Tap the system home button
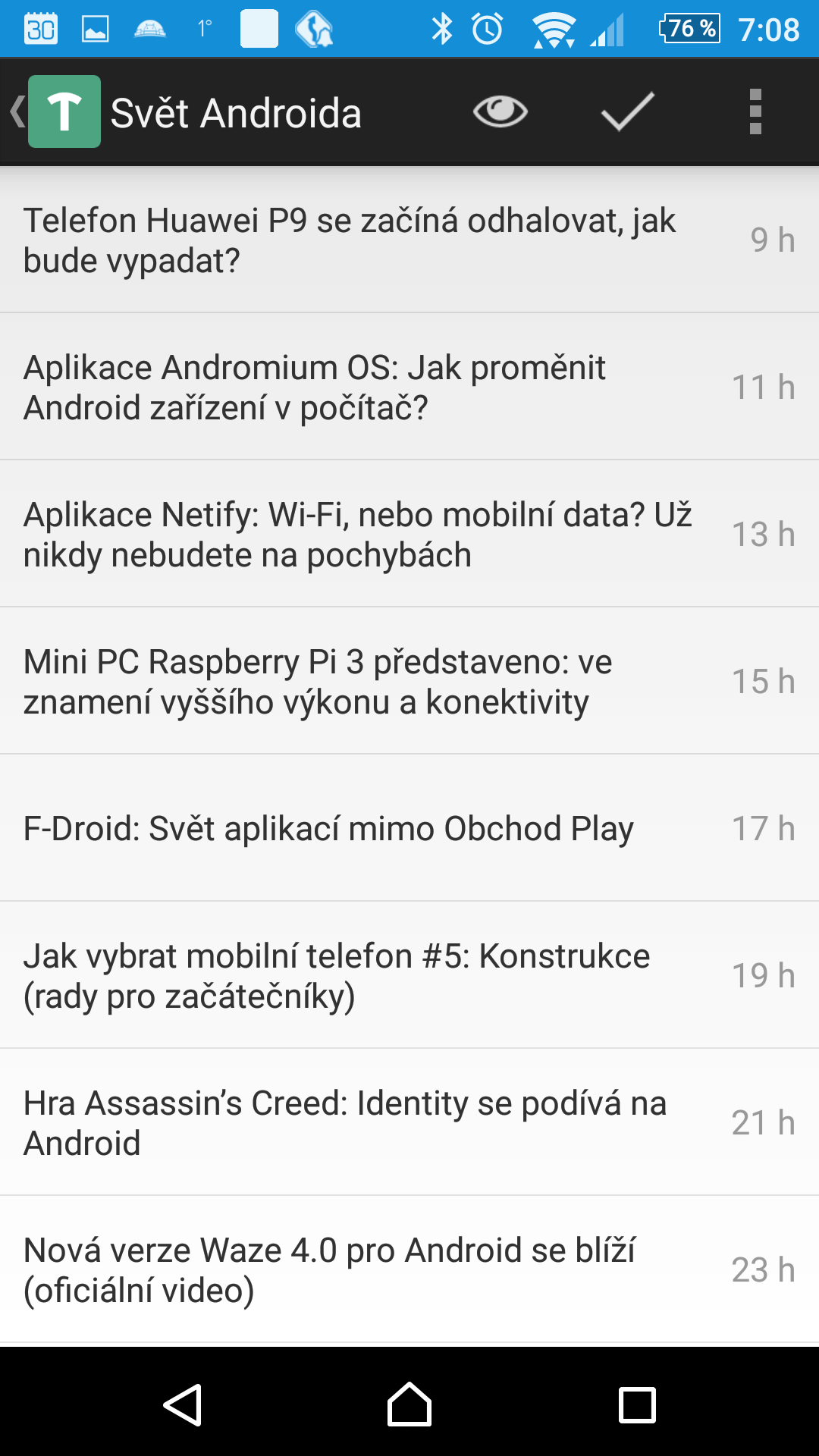 (409, 1404)
